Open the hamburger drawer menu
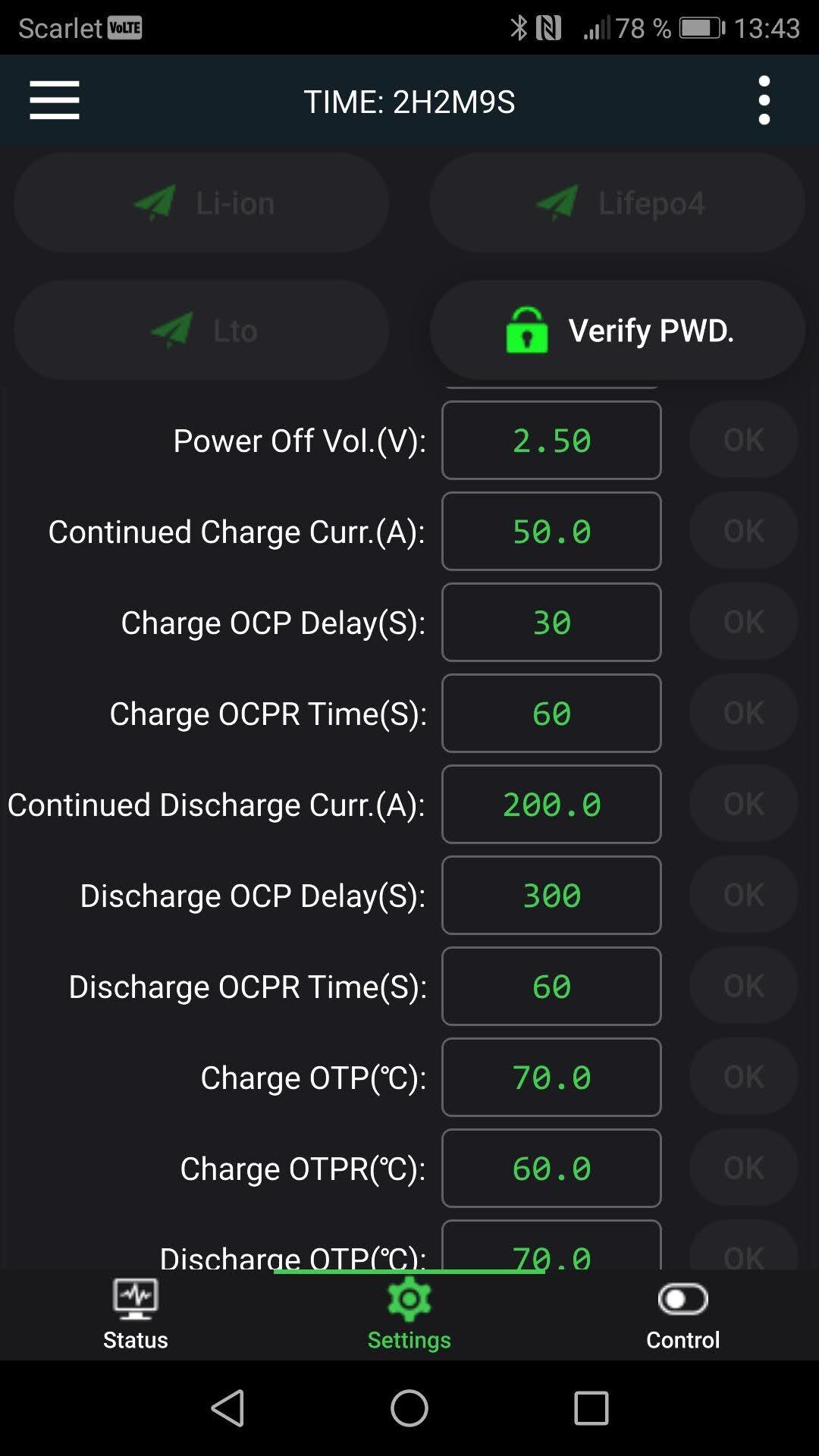Screen dimensions: 819x1456 pyautogui.click(x=55, y=101)
